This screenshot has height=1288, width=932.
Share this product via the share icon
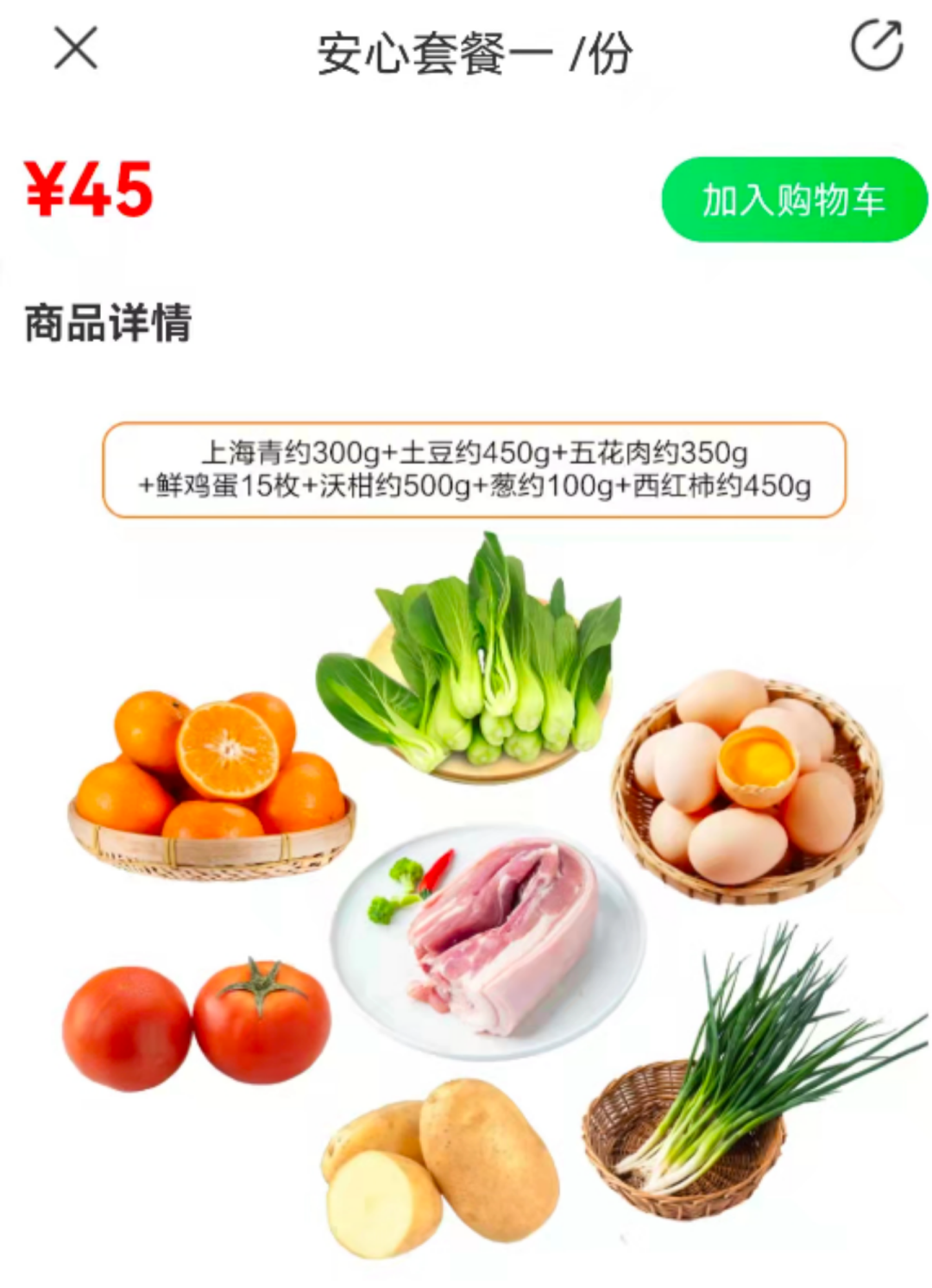[876, 46]
